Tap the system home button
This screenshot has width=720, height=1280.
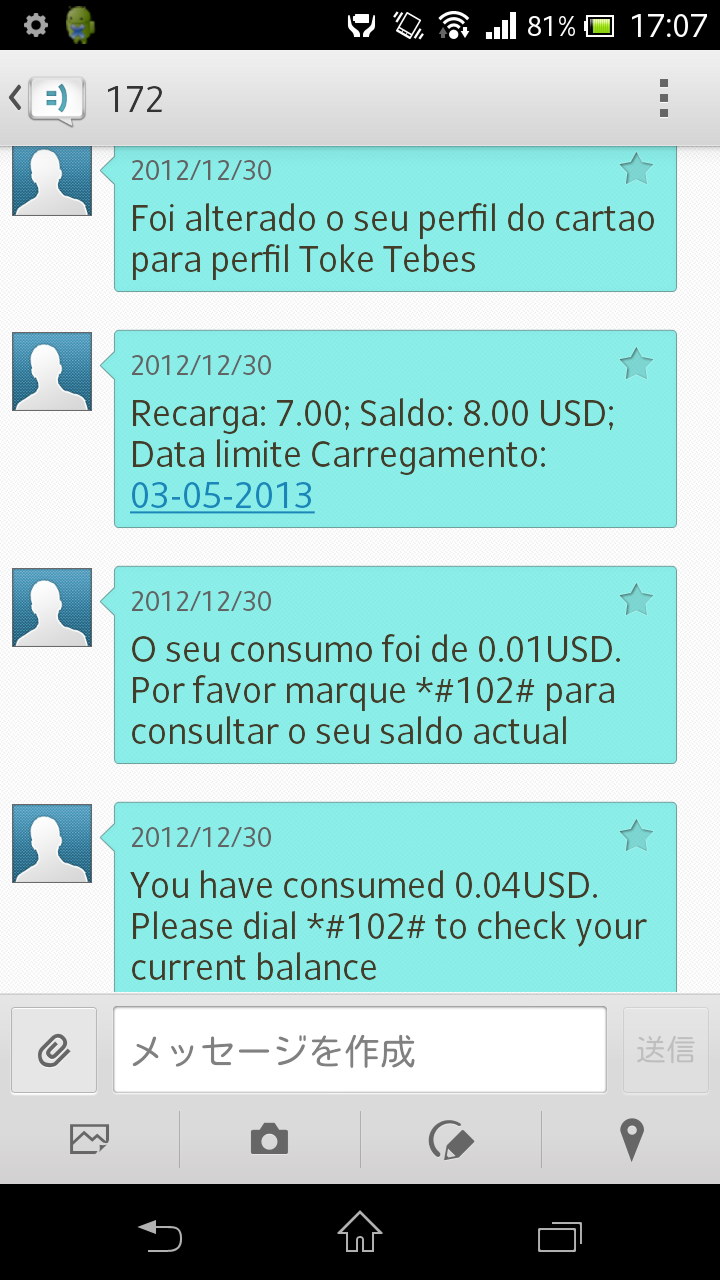[x=360, y=1232]
